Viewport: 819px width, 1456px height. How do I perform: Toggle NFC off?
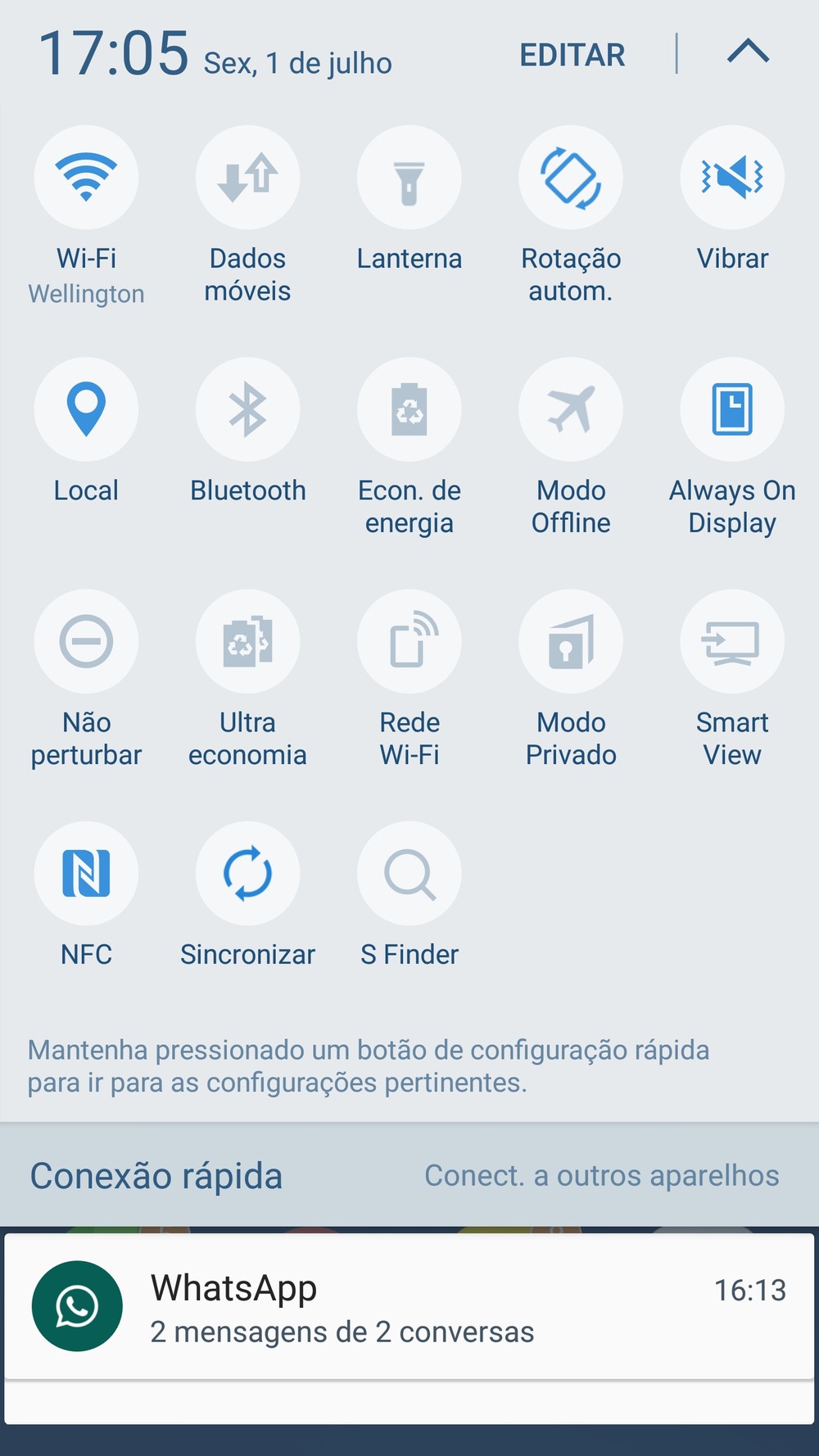click(x=86, y=873)
